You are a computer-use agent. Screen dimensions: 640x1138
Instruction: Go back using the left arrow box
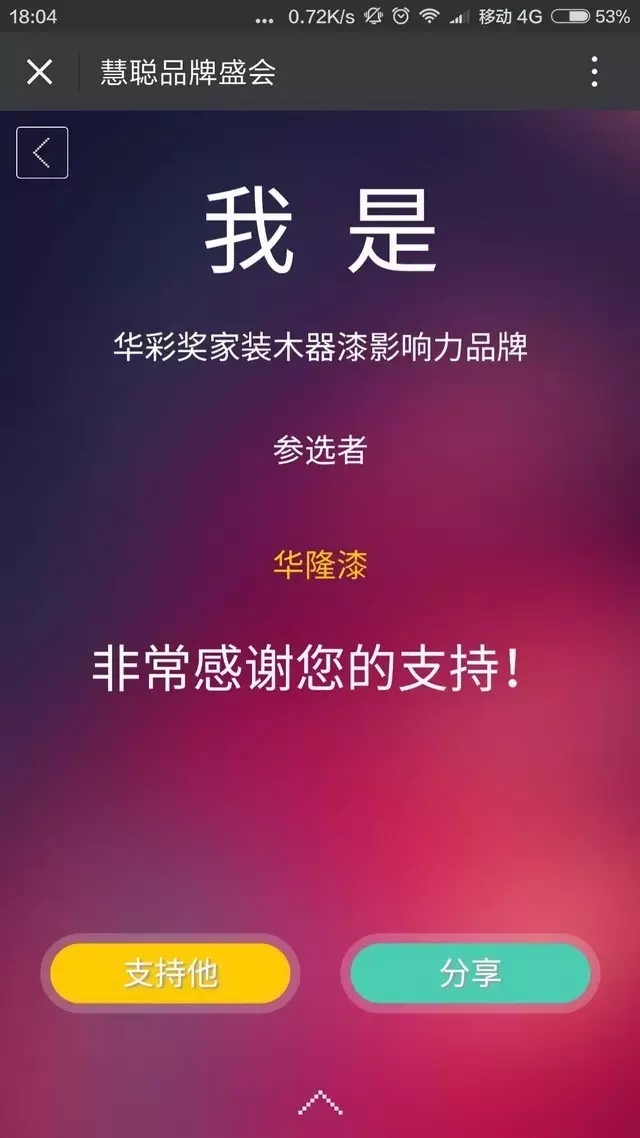pyautogui.click(x=42, y=153)
